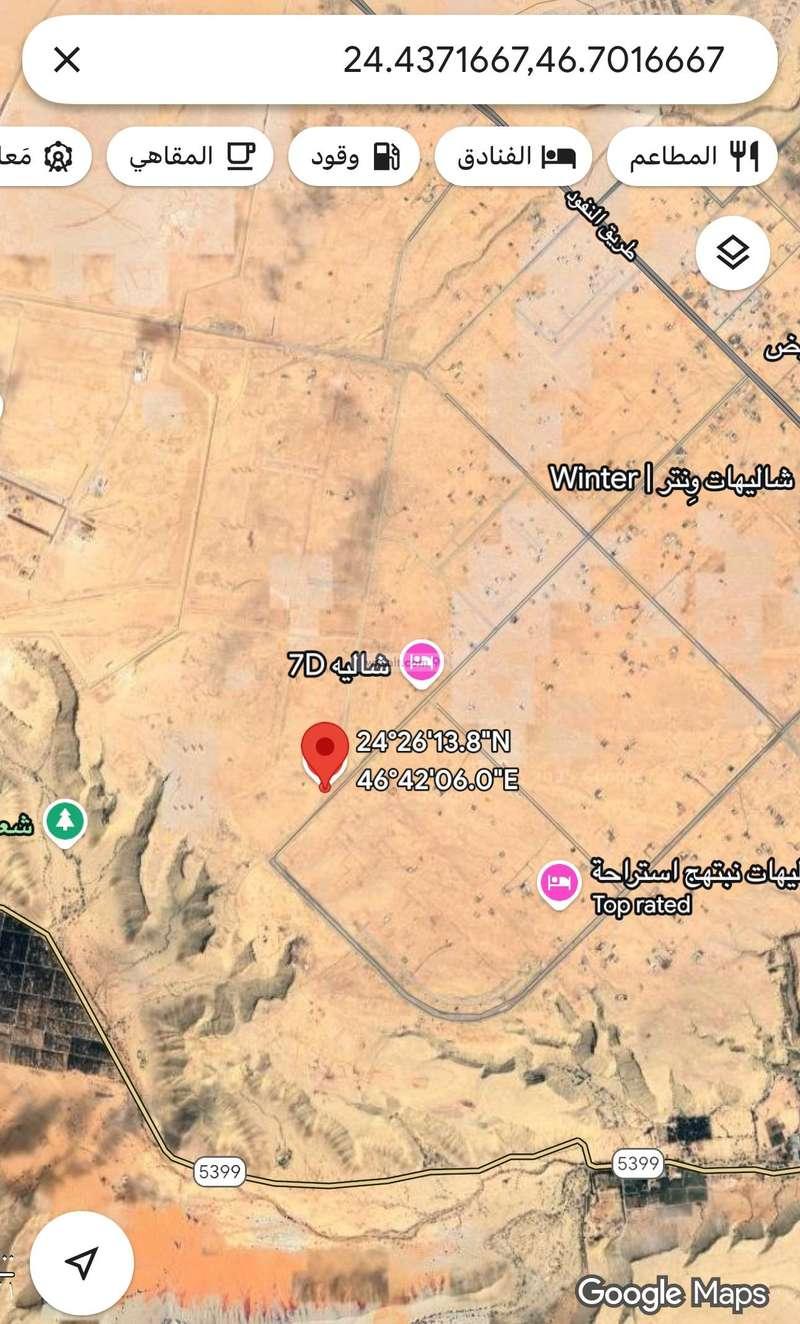Clear the coordinates search with X
Screen dimensions: 800x1324
click(66, 60)
